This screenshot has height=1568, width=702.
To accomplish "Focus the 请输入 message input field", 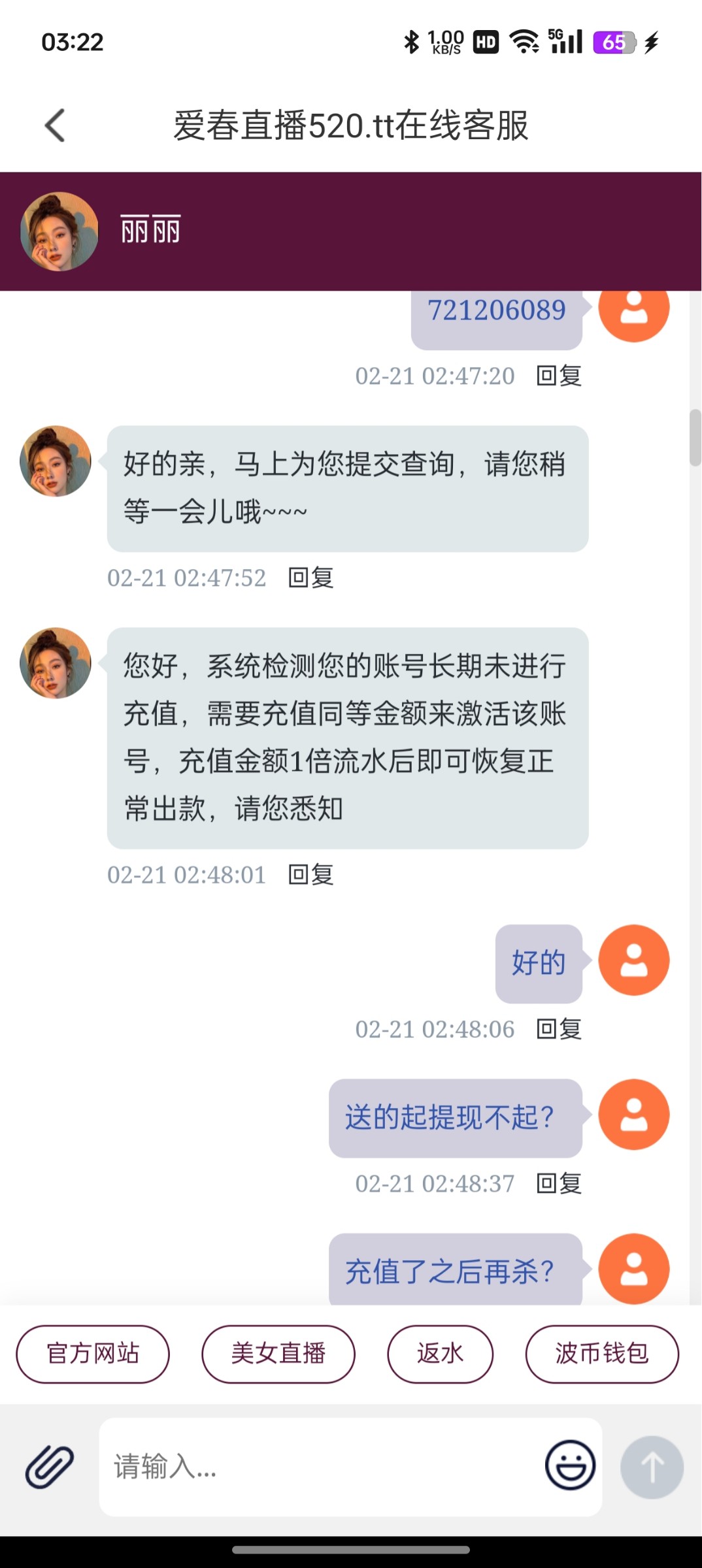I will pyautogui.click(x=320, y=1467).
